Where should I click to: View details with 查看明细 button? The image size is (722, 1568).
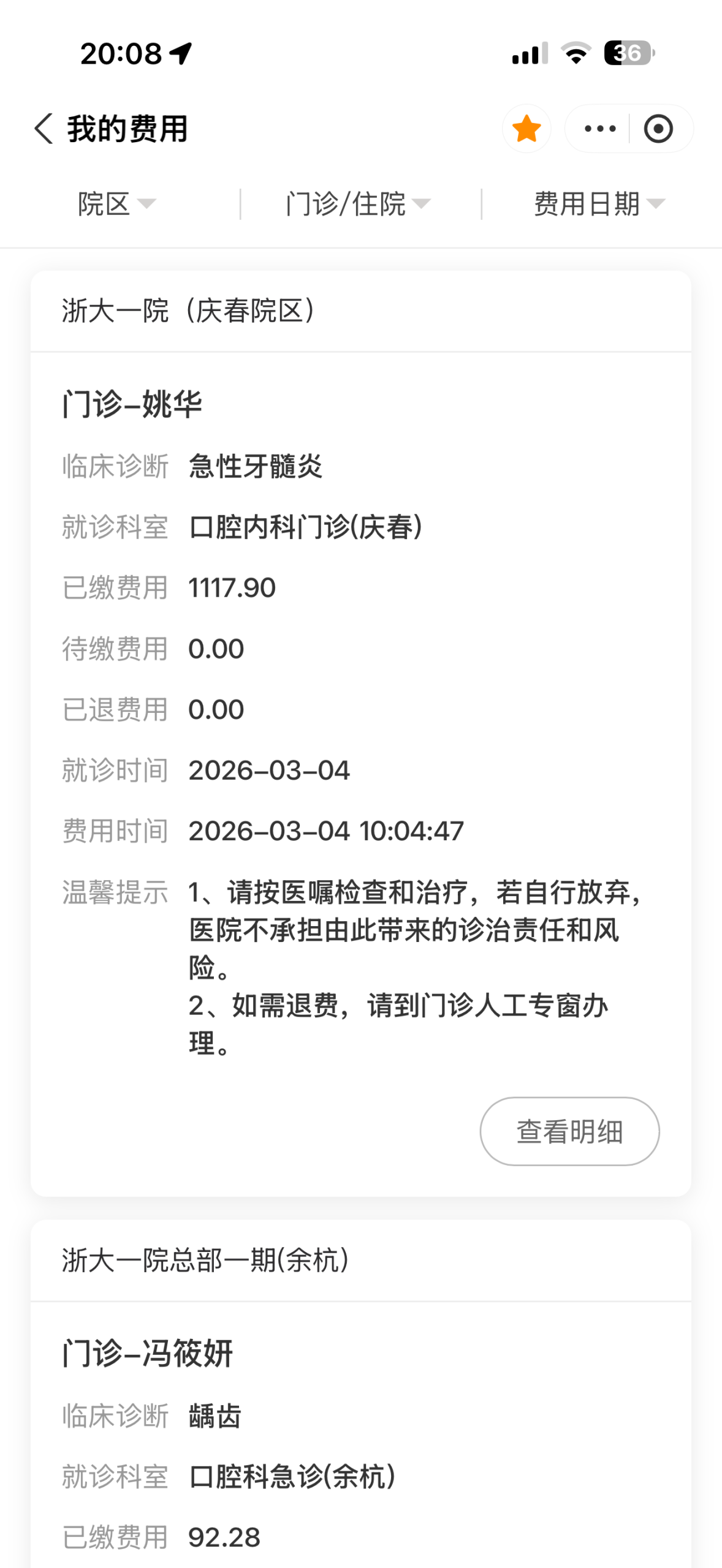pyautogui.click(x=569, y=1131)
